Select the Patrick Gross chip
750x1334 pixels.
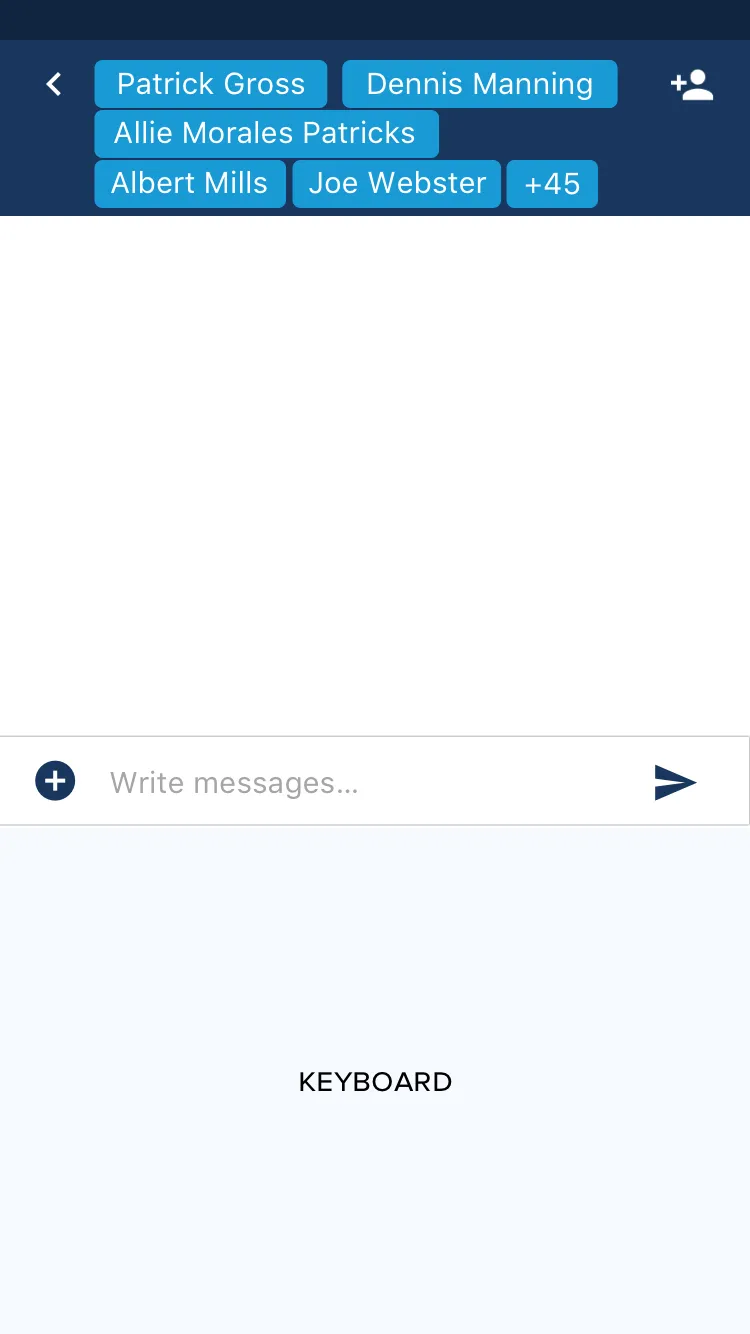pos(211,84)
